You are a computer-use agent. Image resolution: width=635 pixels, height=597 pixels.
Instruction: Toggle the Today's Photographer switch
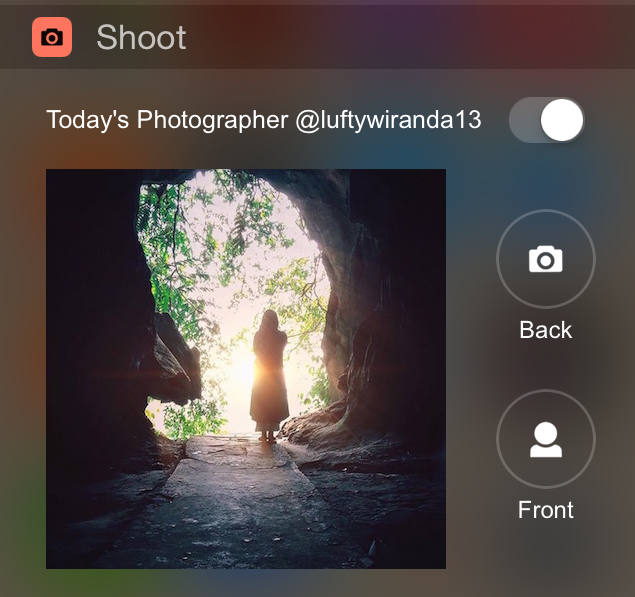546,120
